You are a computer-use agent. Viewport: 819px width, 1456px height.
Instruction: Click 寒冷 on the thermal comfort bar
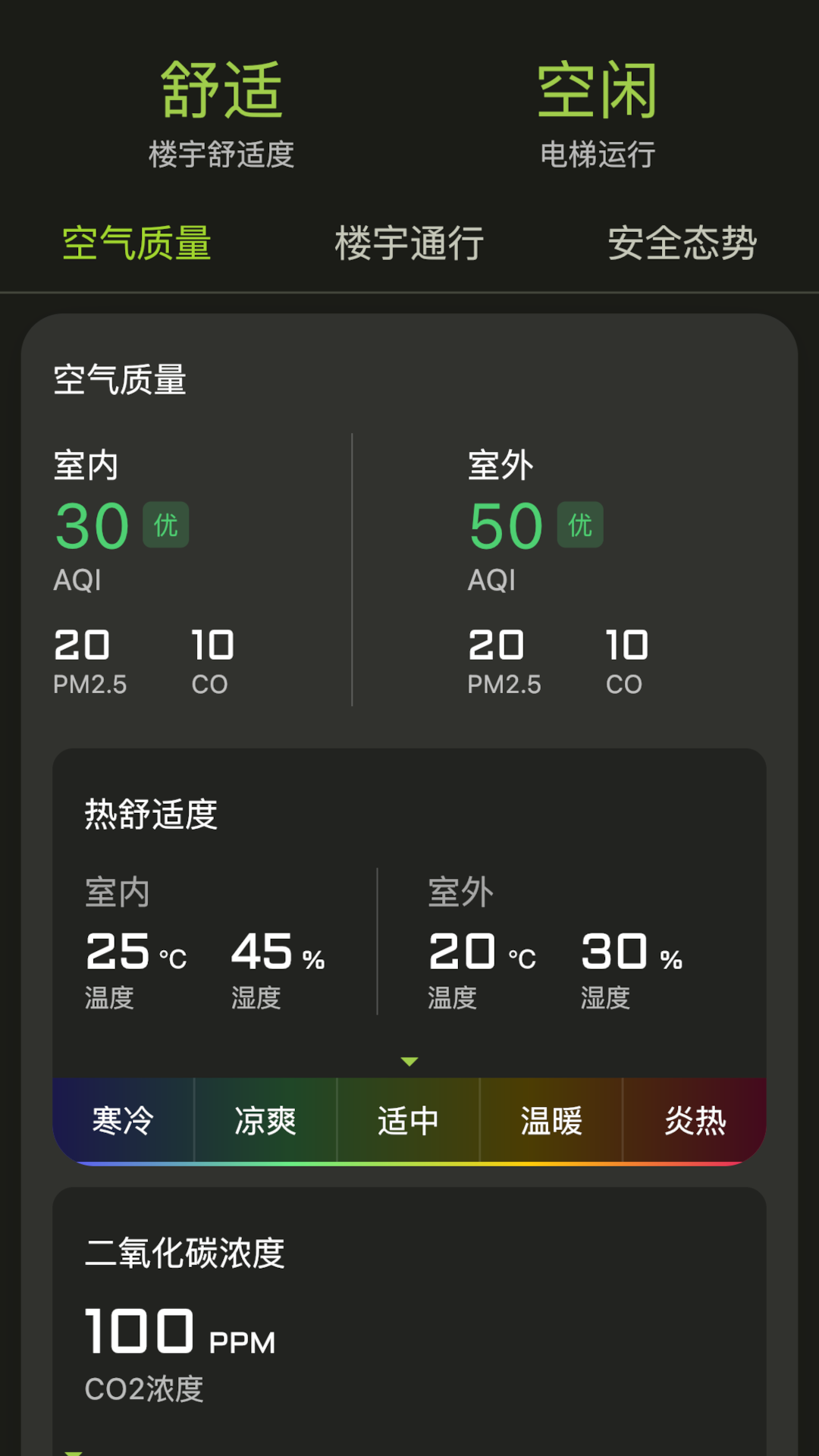(121, 1120)
